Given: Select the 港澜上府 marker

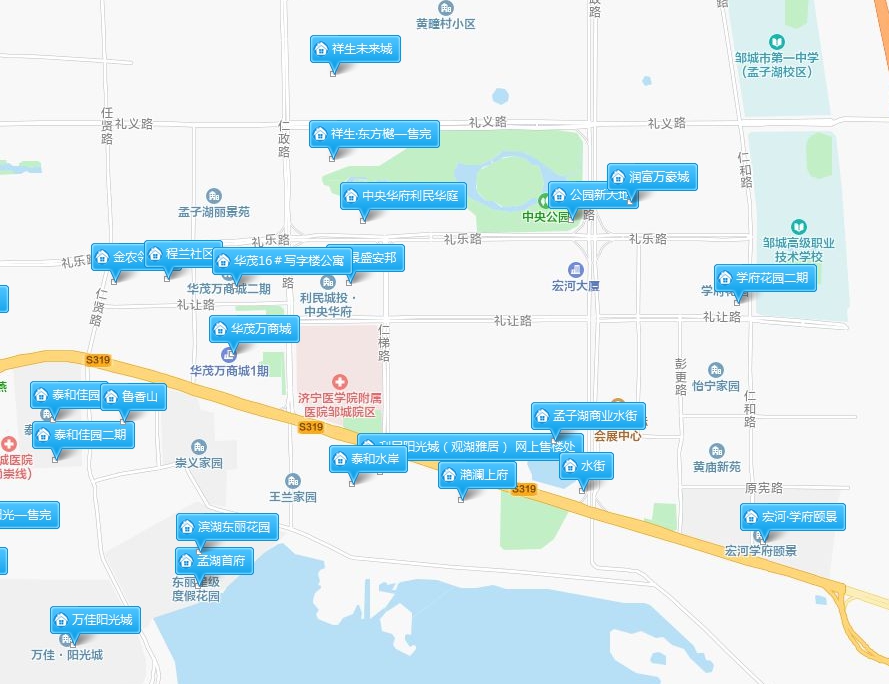Looking at the screenshot, I should [478, 474].
